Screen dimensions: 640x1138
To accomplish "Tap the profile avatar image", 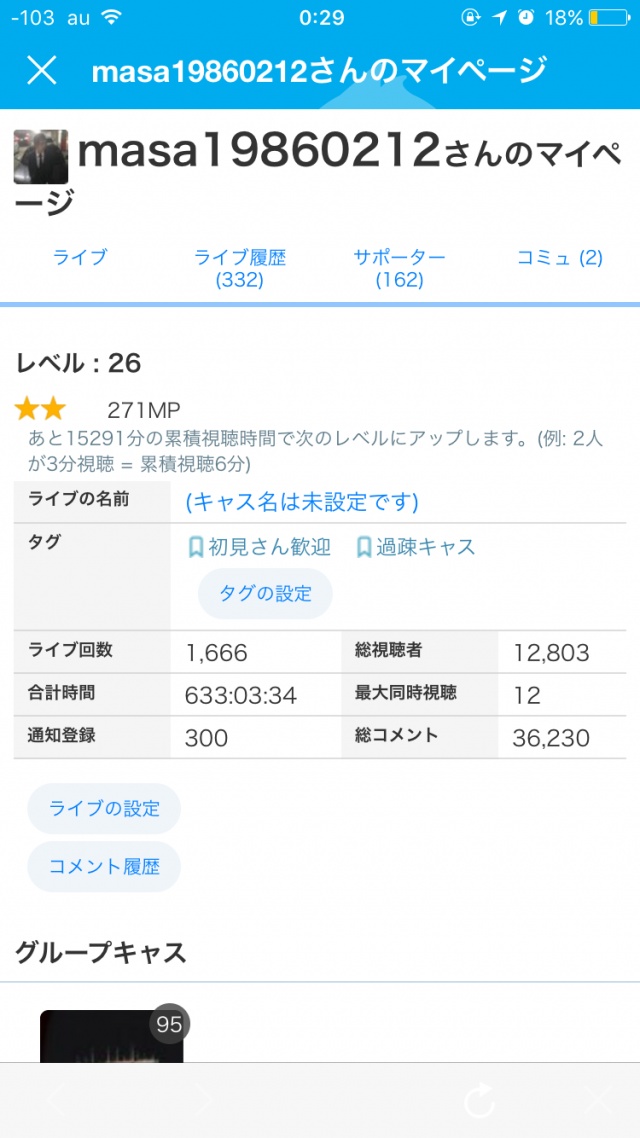I will (x=41, y=156).
